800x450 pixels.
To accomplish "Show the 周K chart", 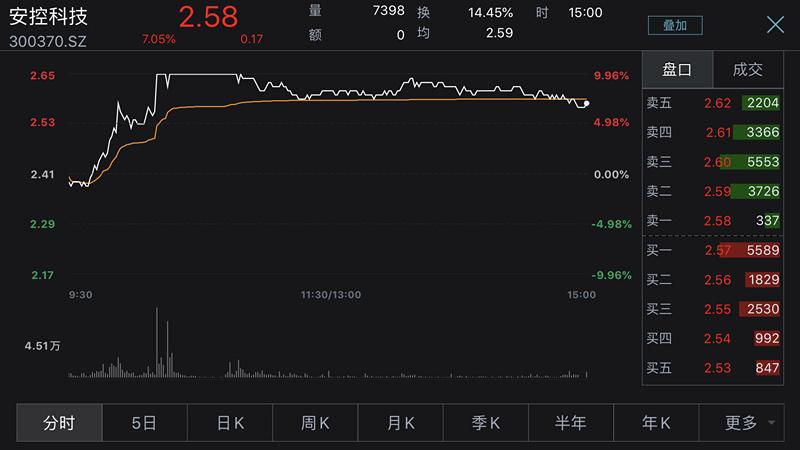I will (315, 422).
